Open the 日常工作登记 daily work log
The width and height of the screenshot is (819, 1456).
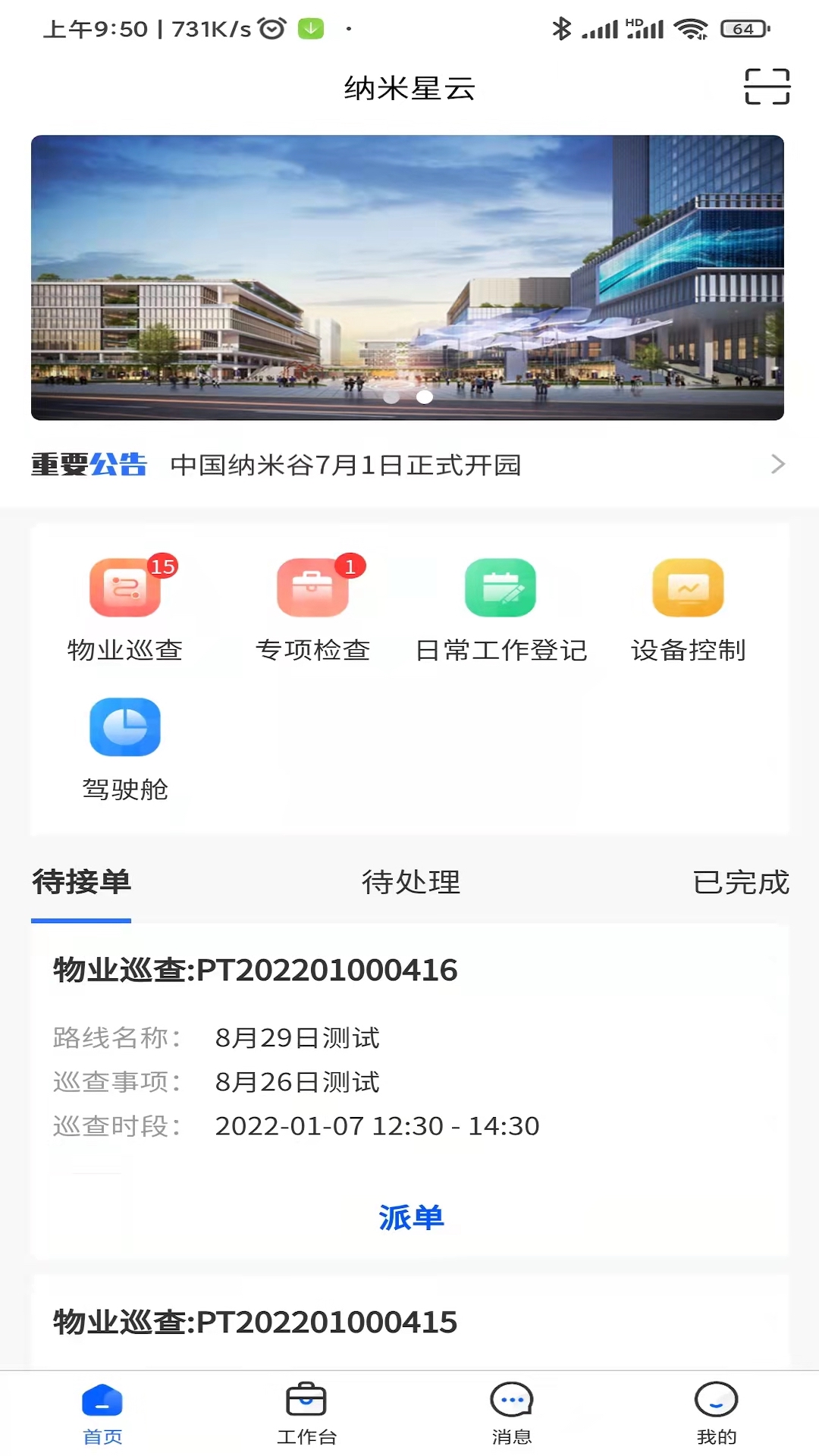[x=502, y=607]
